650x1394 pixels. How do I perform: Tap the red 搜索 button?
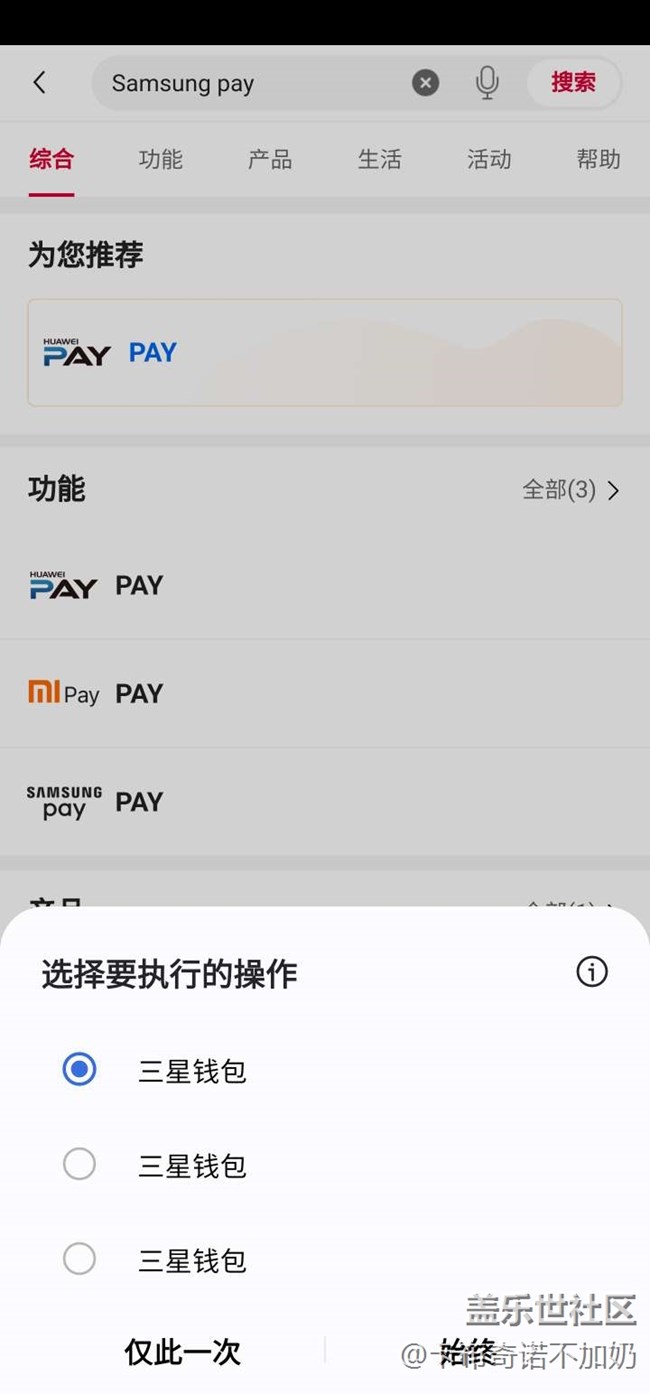(573, 83)
